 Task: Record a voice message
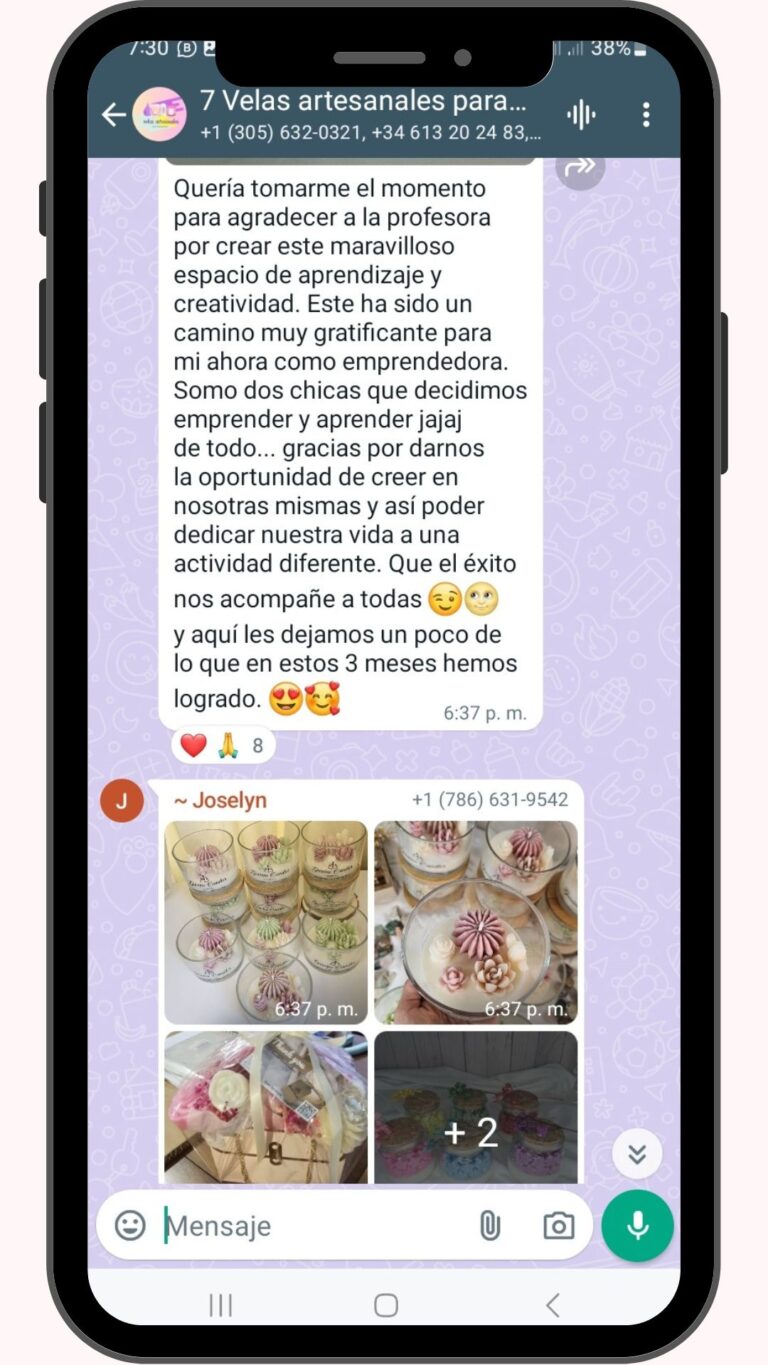click(x=637, y=1225)
